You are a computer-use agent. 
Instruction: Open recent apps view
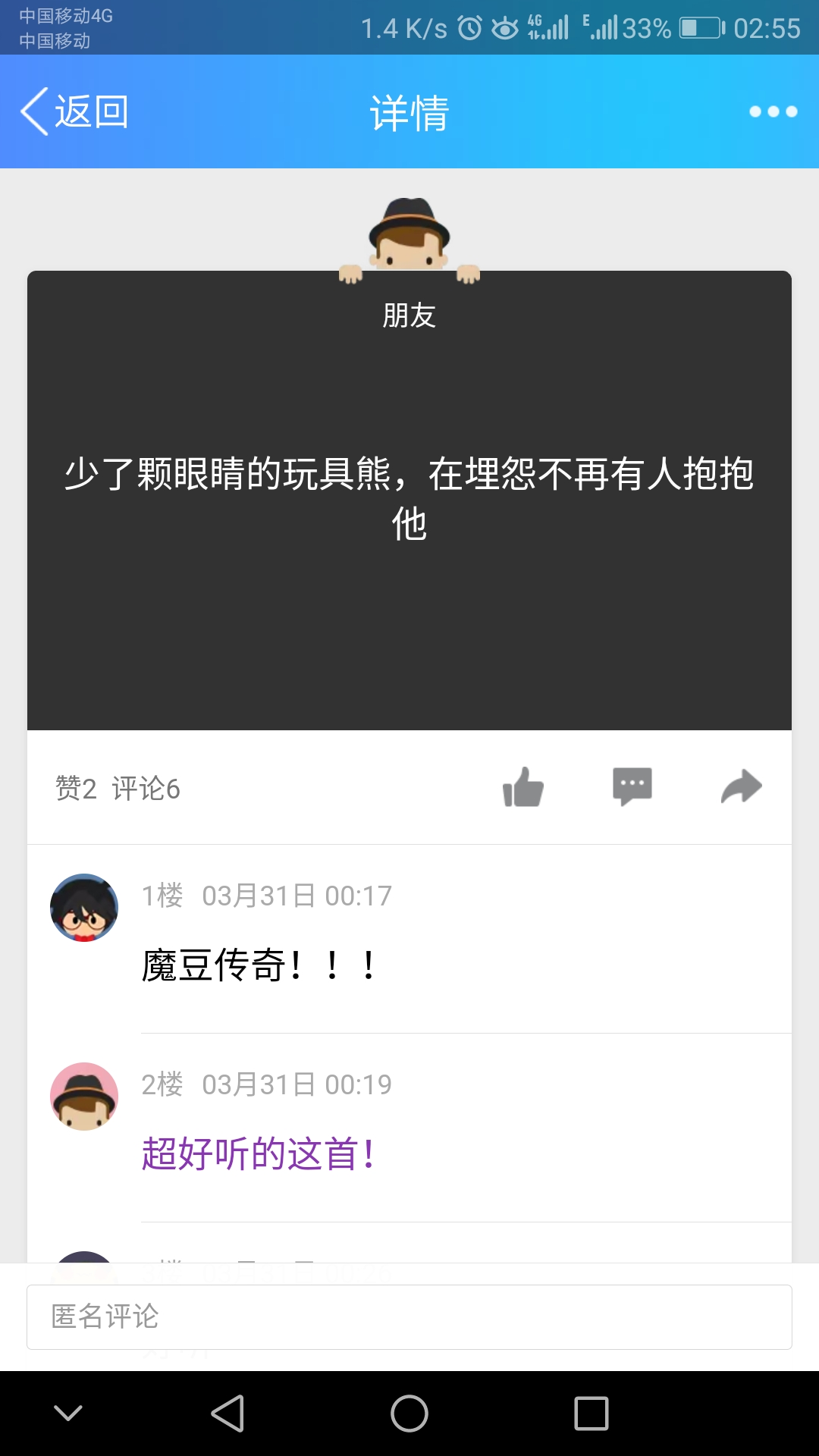591,1414
